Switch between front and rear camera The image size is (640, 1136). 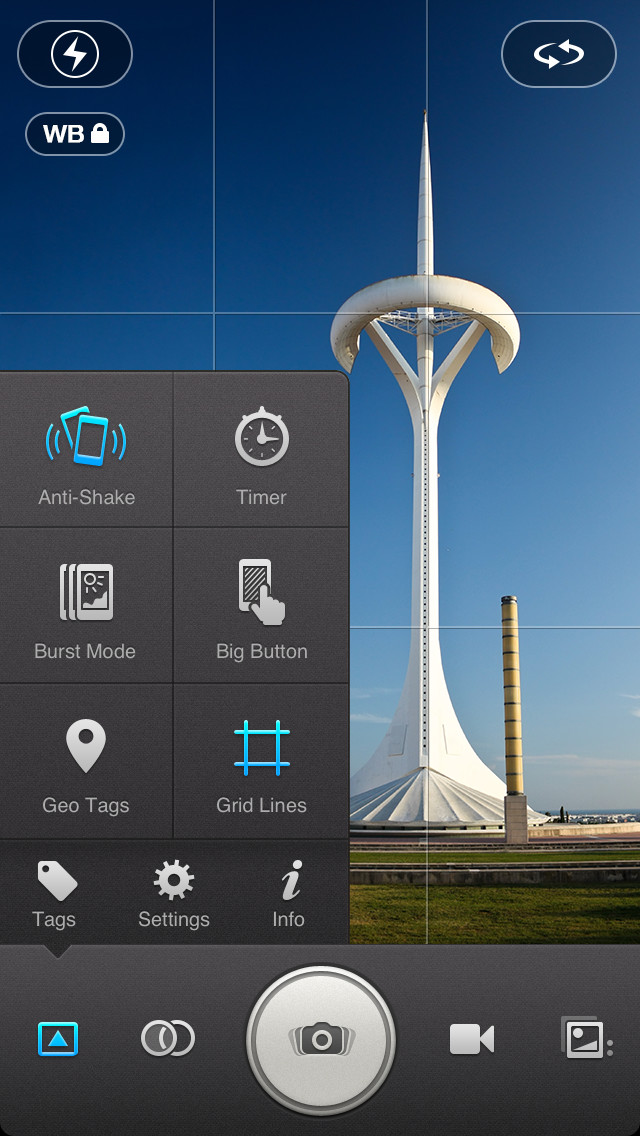pyautogui.click(x=559, y=54)
